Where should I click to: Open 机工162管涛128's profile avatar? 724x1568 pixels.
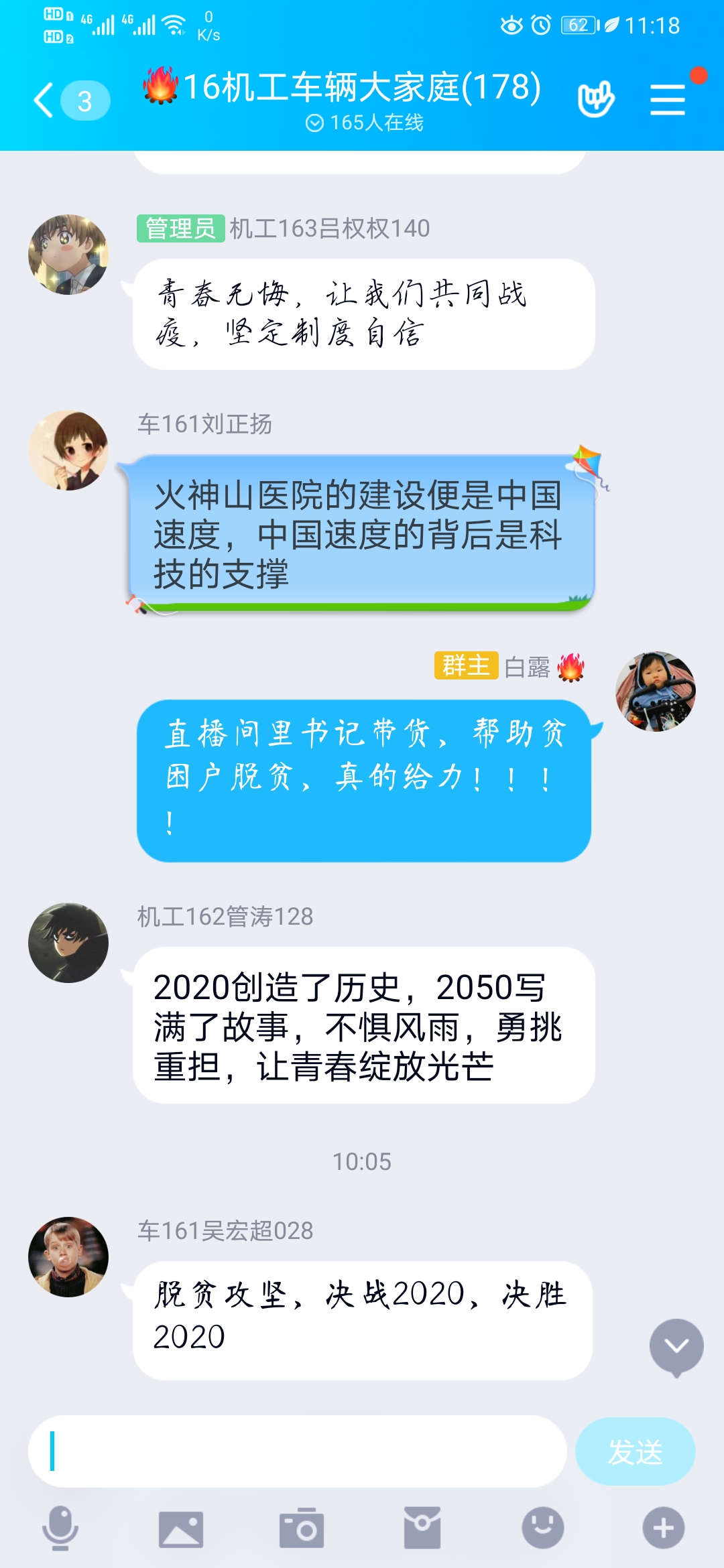pyautogui.click(x=68, y=943)
